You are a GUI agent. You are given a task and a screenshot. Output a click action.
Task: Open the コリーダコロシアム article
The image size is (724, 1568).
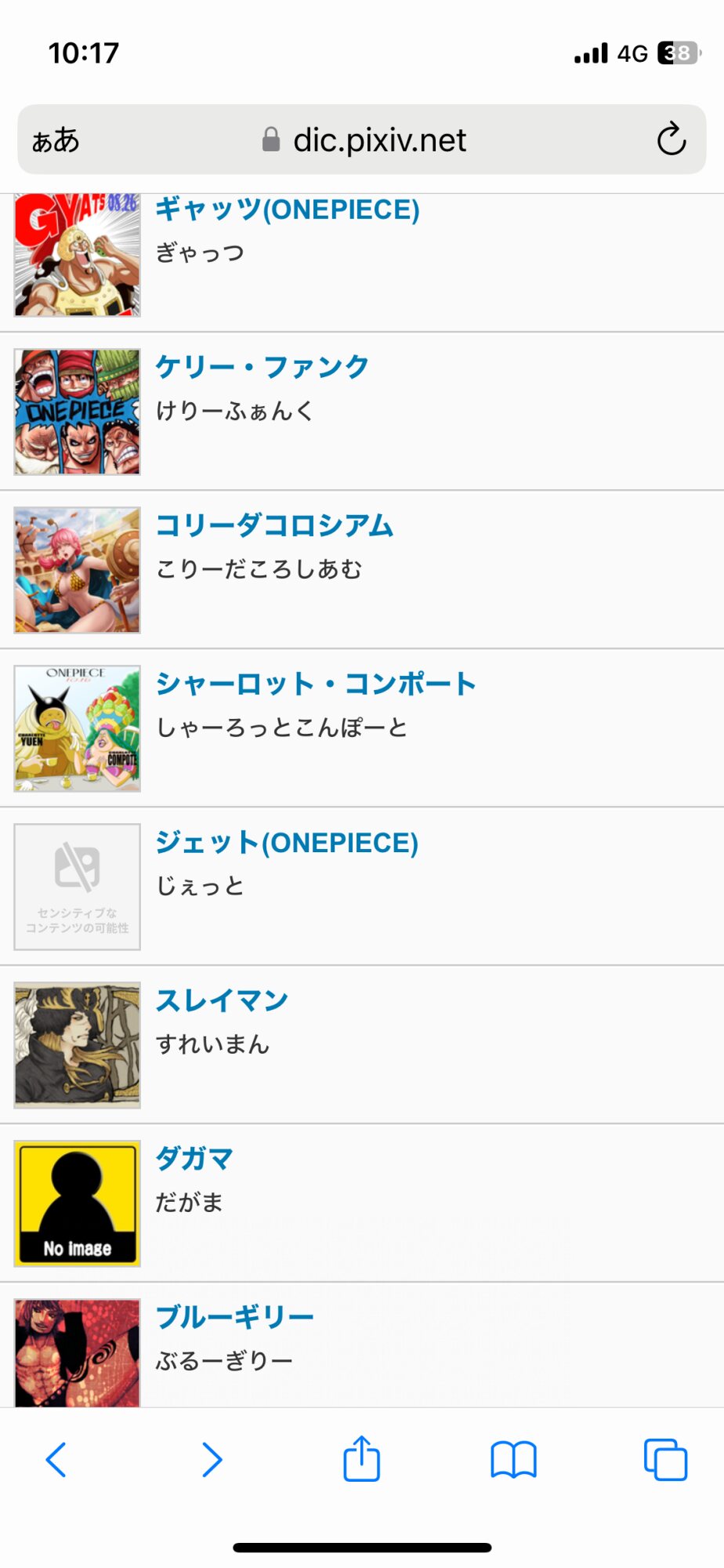tap(274, 525)
